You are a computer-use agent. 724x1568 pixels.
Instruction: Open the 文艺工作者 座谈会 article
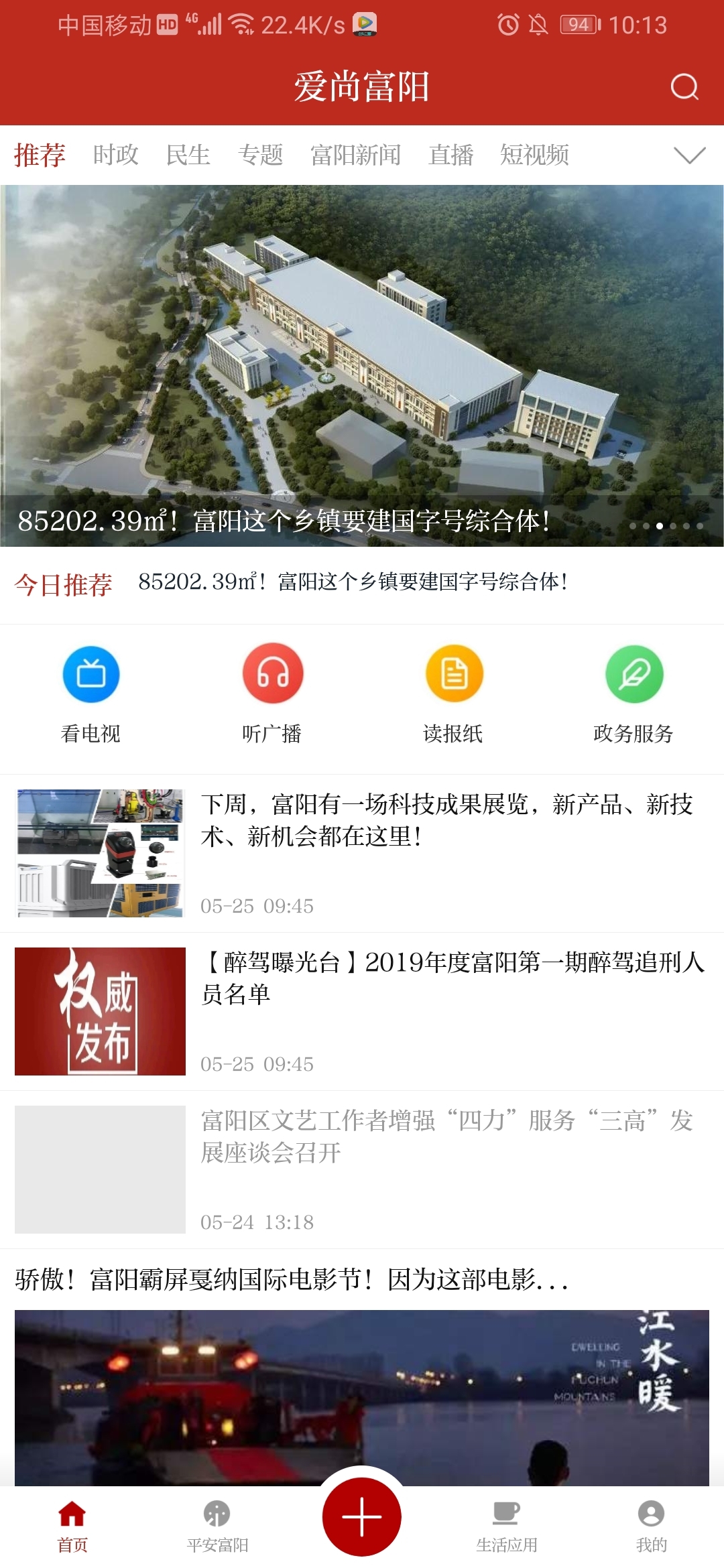pyautogui.click(x=446, y=1136)
